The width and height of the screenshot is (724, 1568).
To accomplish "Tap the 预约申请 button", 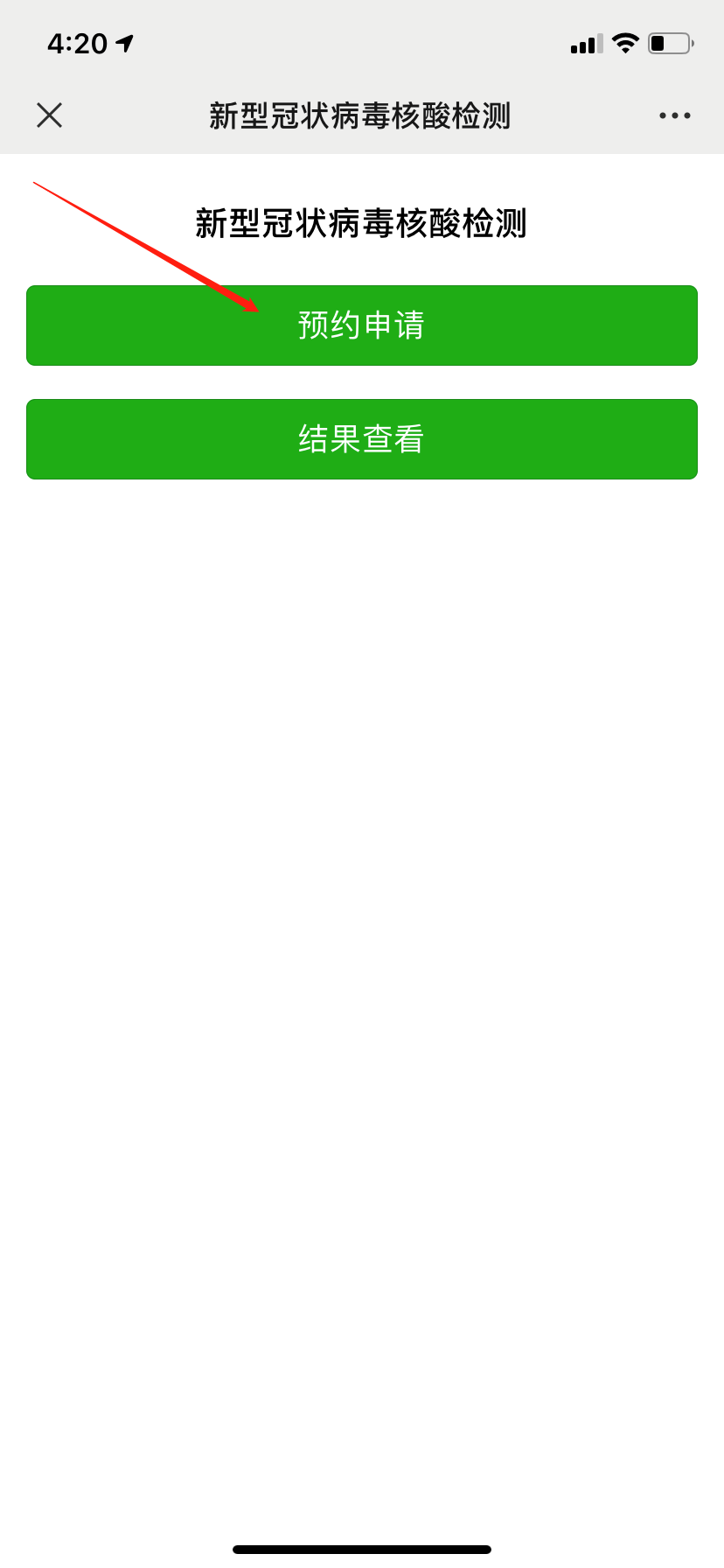I will pos(362,325).
